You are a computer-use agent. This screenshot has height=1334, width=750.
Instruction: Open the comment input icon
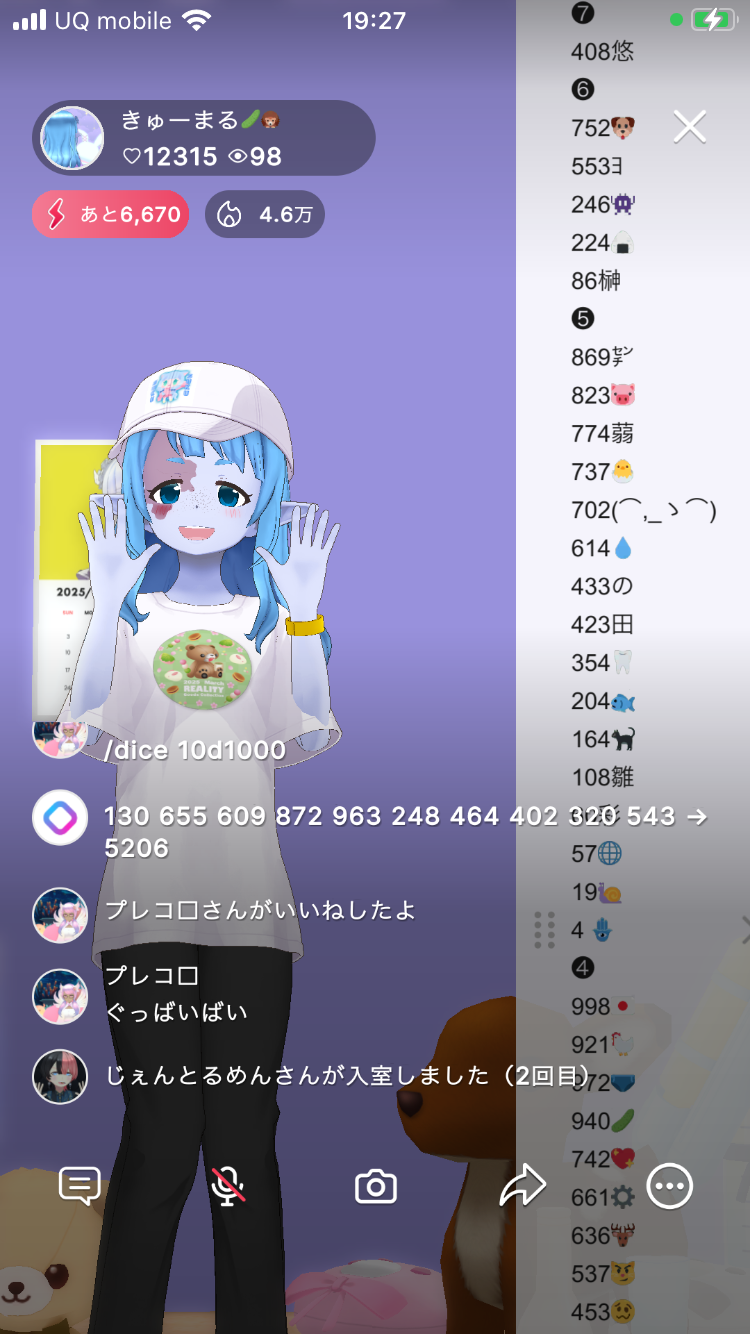coord(79,1187)
